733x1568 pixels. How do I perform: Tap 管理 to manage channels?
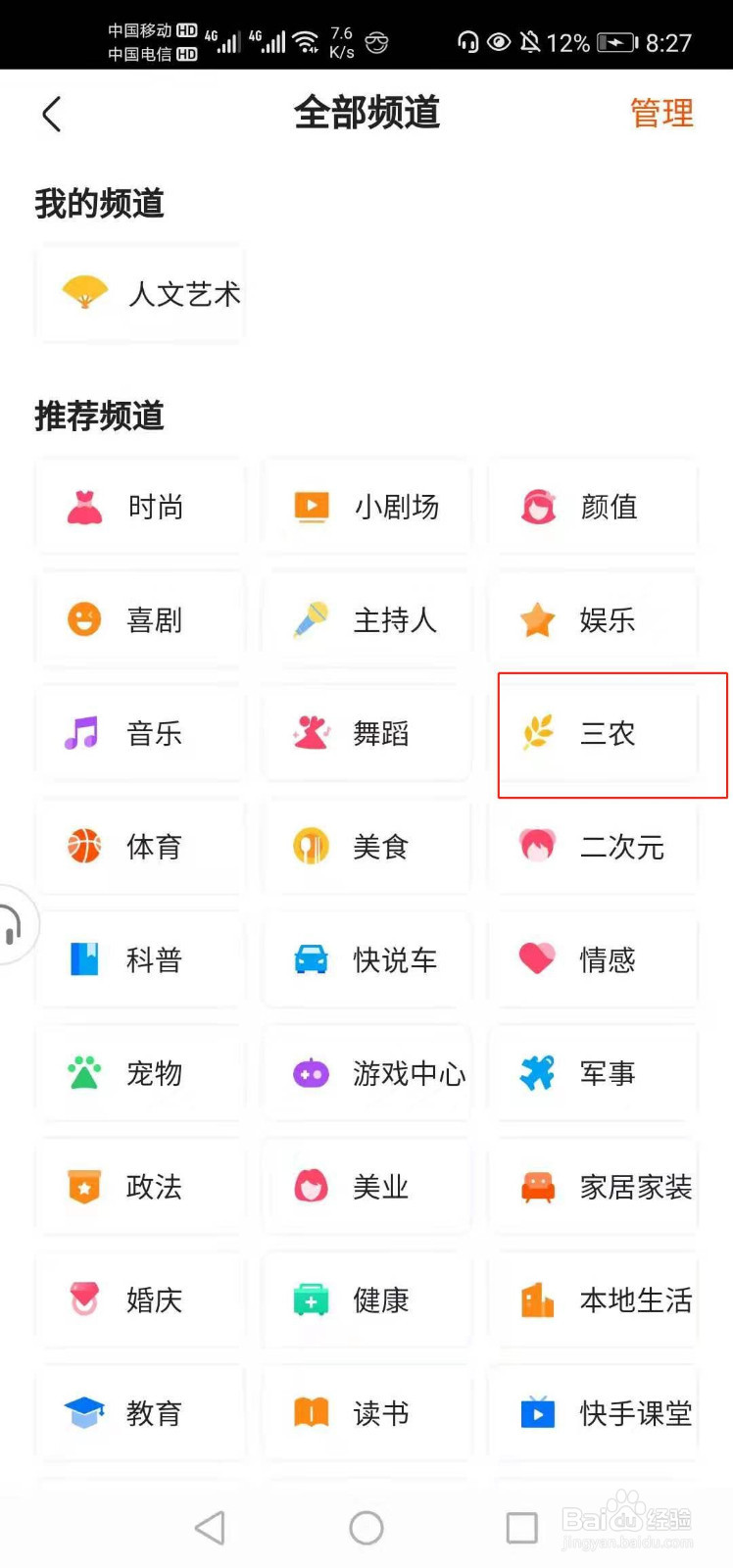(x=661, y=113)
